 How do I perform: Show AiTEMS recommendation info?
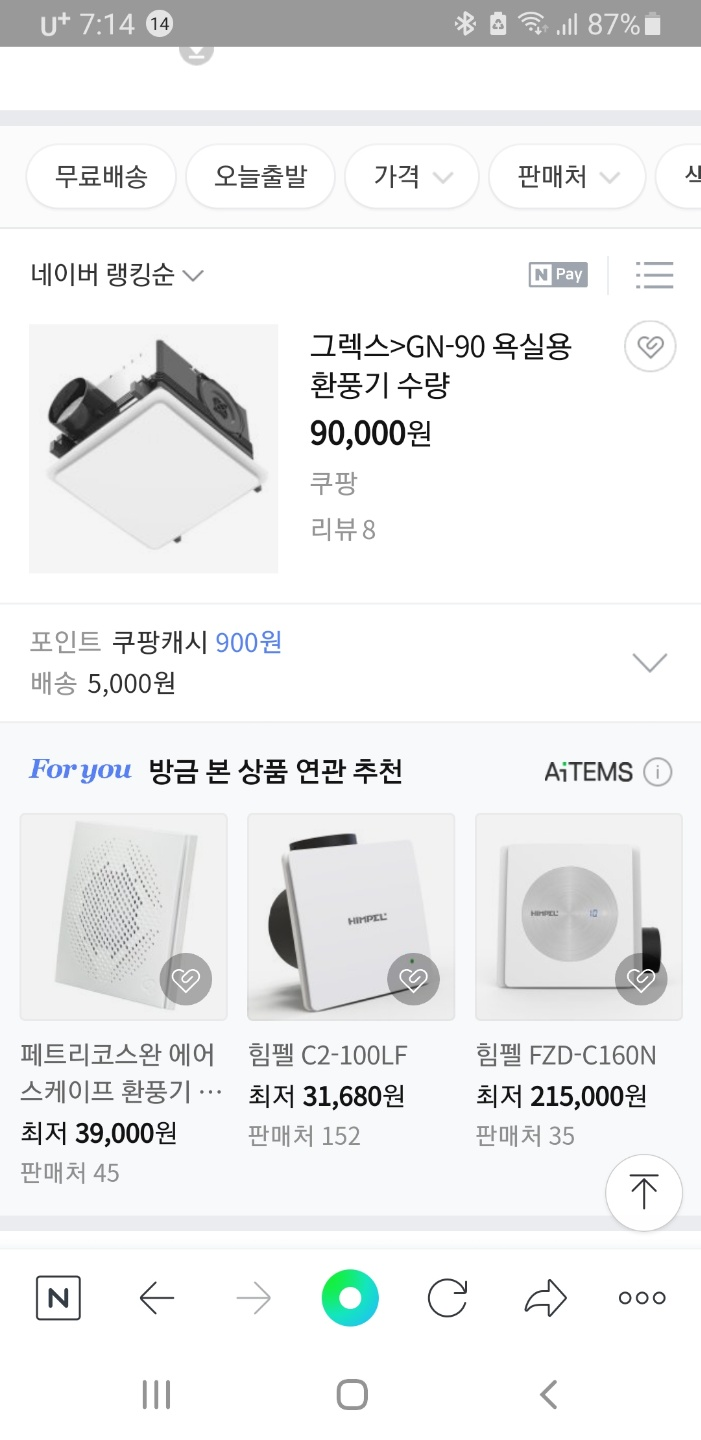(x=657, y=772)
